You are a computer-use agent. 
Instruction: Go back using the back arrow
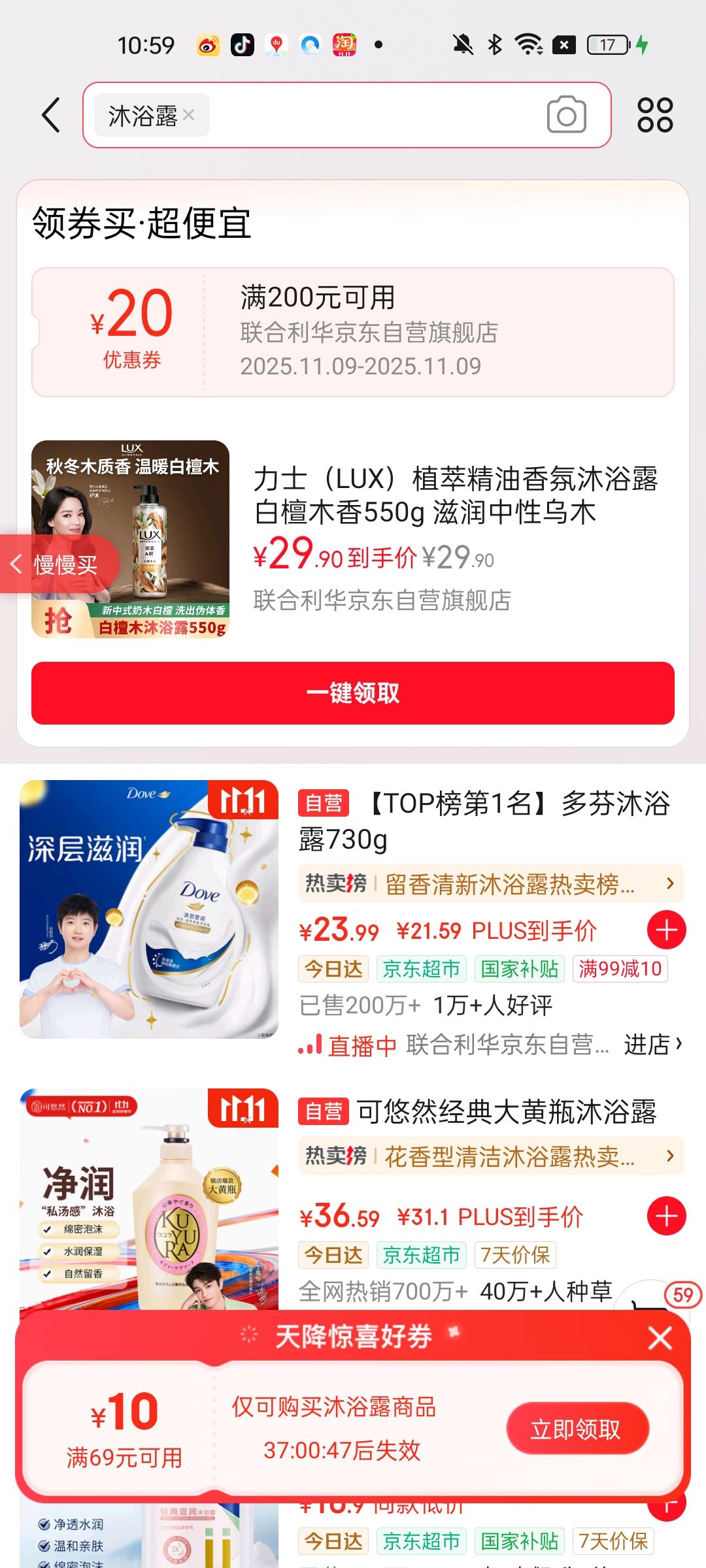click(x=51, y=115)
